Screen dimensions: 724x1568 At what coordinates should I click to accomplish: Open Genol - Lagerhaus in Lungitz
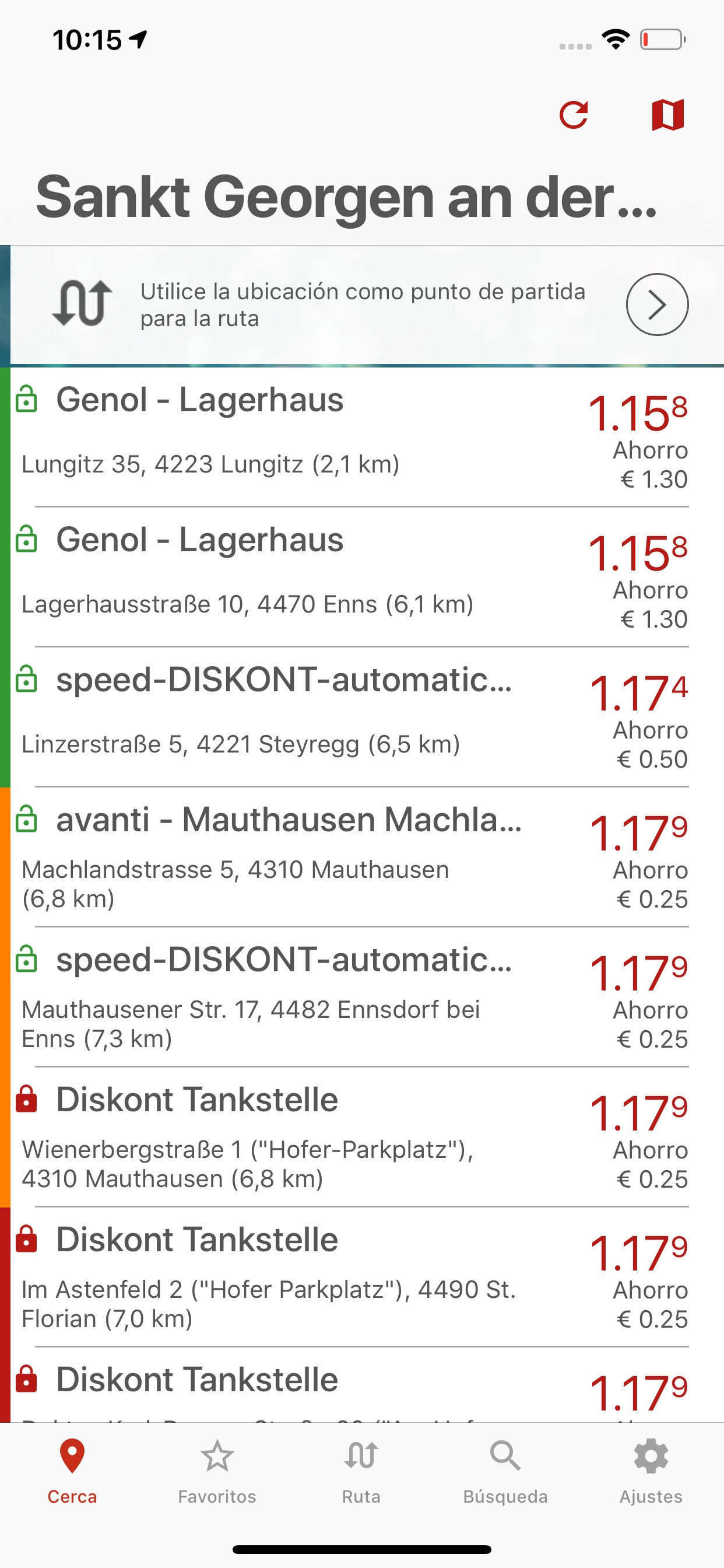coord(362,437)
